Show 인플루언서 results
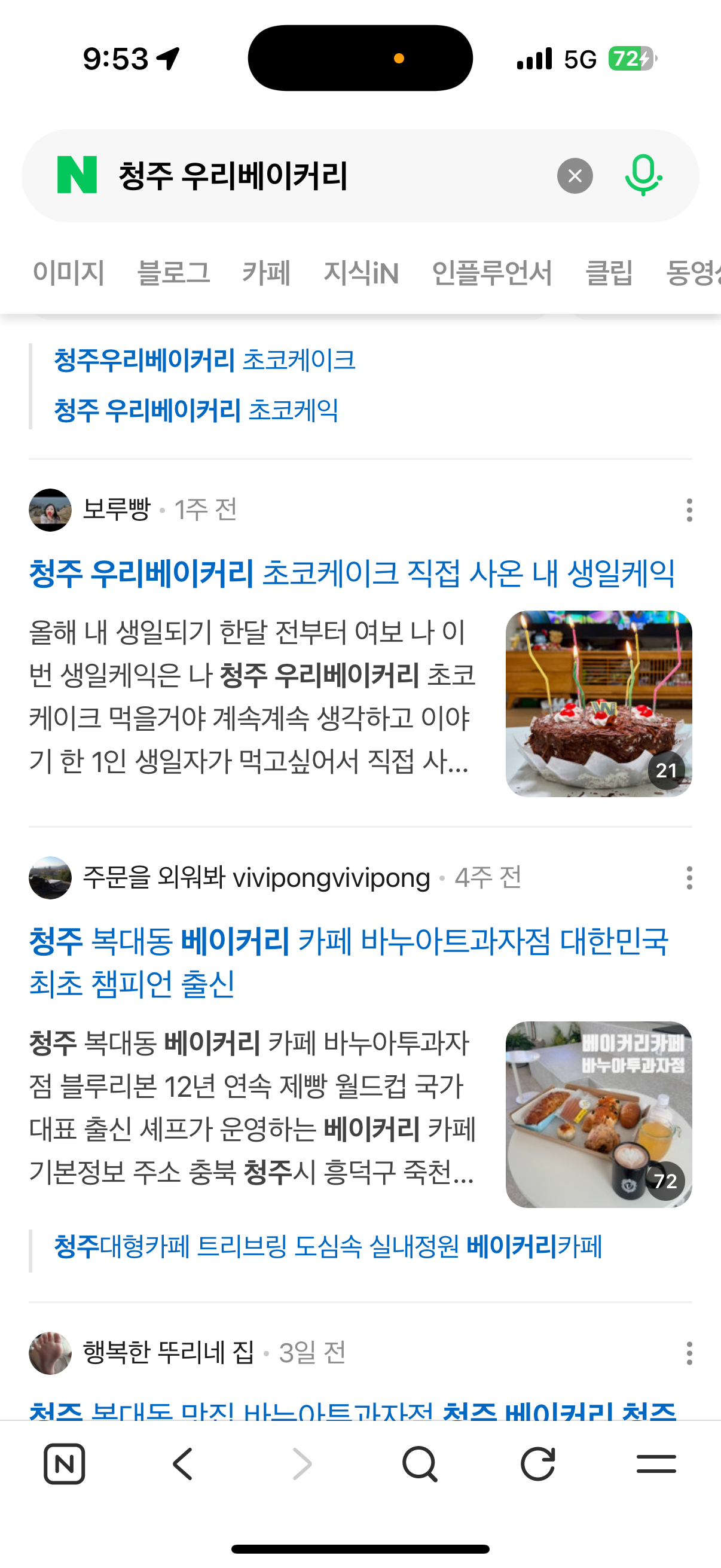721x1568 pixels. tap(491, 272)
